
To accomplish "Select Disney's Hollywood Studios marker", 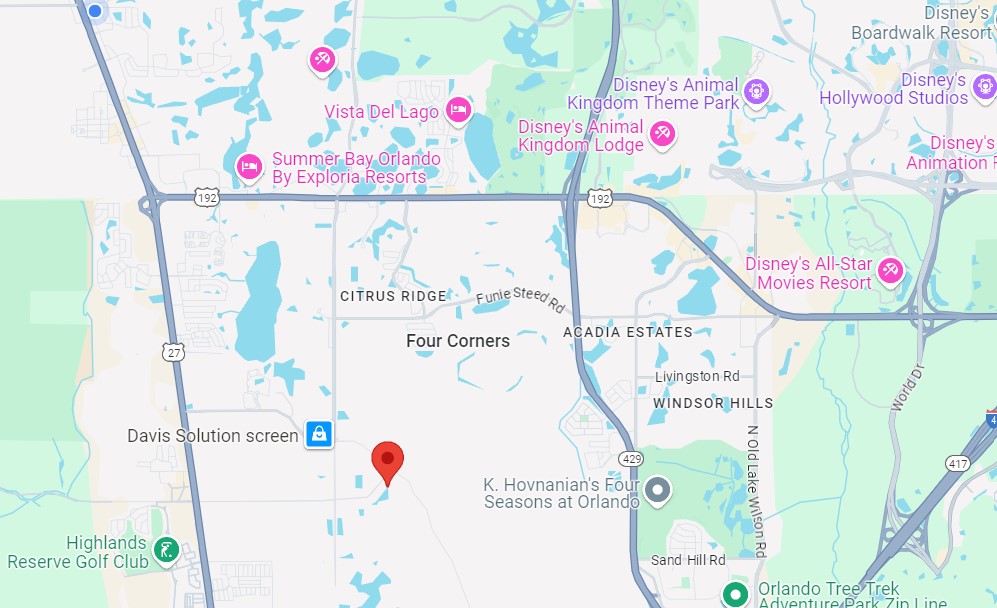I will (x=984, y=88).
